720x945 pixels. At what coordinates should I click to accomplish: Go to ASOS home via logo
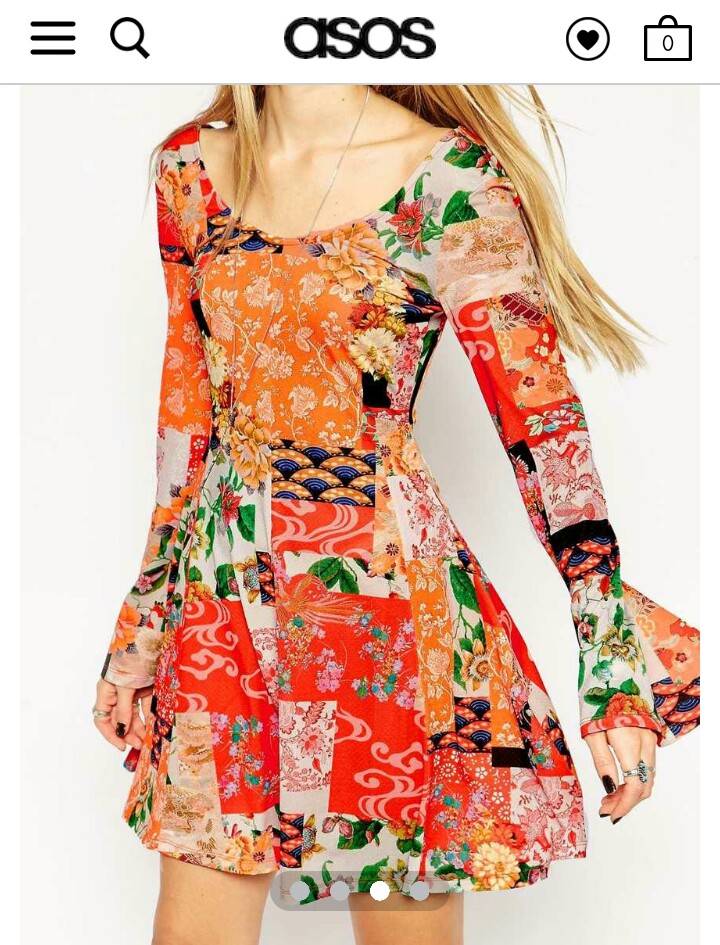[360, 39]
